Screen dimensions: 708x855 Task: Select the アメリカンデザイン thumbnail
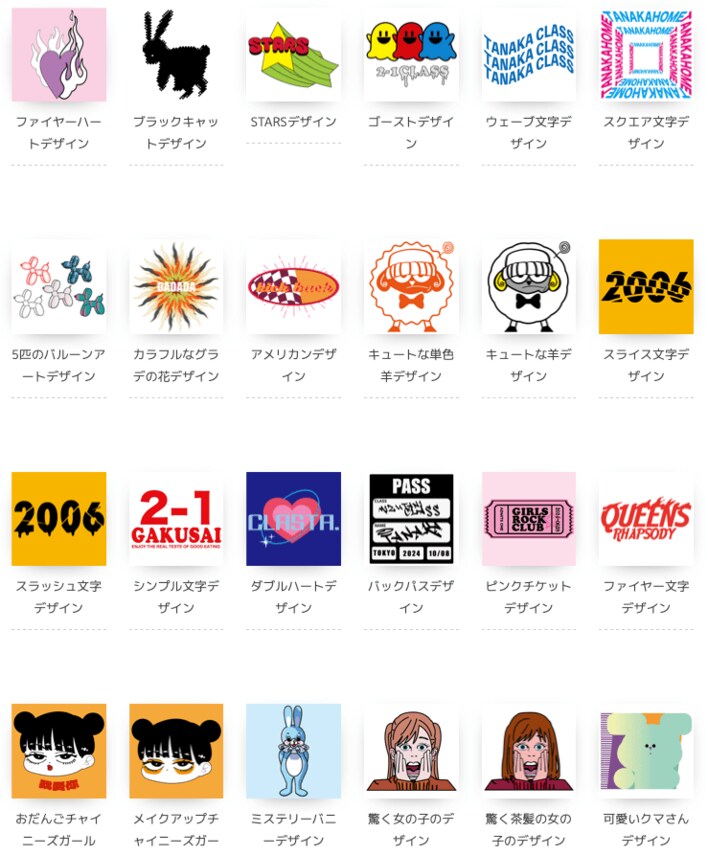293,287
